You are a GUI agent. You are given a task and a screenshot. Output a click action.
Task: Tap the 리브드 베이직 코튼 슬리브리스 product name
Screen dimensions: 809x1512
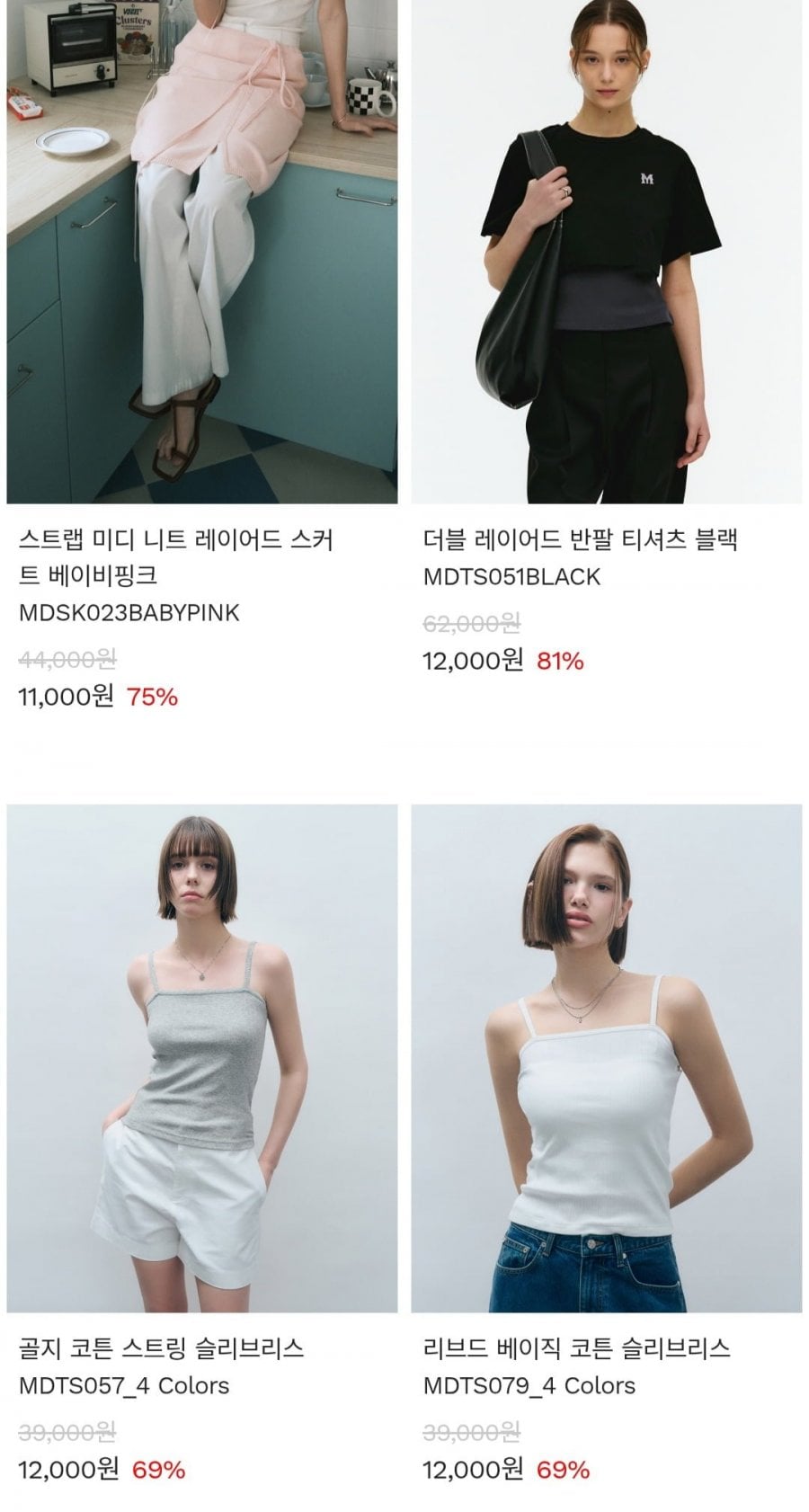click(x=577, y=1348)
